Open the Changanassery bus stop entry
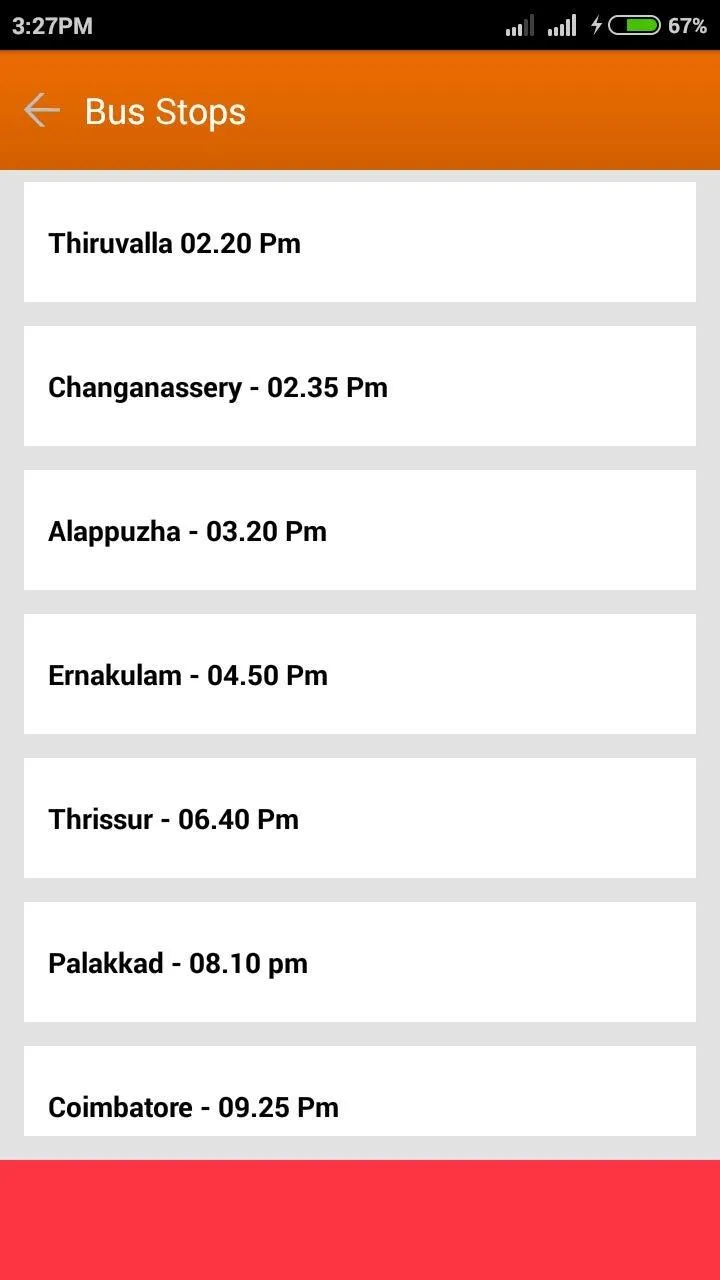 pyautogui.click(x=360, y=385)
